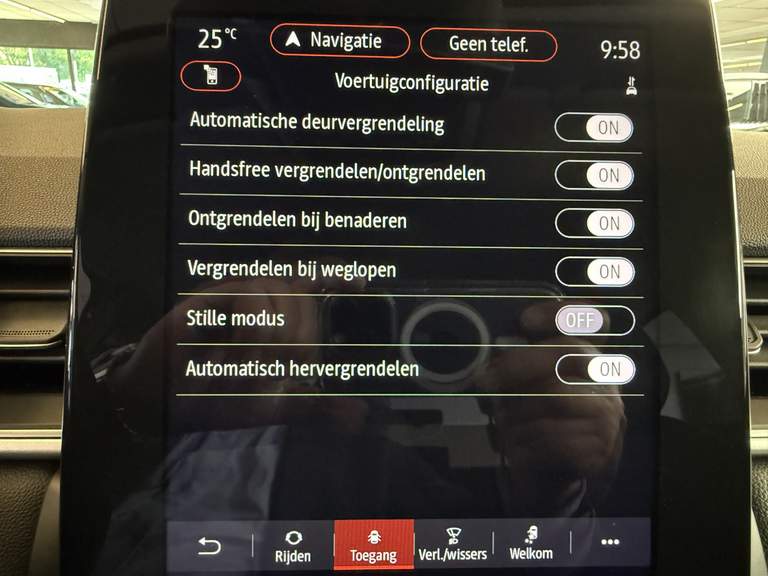768x576 pixels.
Task: Go back with the return arrow
Action: (209, 545)
